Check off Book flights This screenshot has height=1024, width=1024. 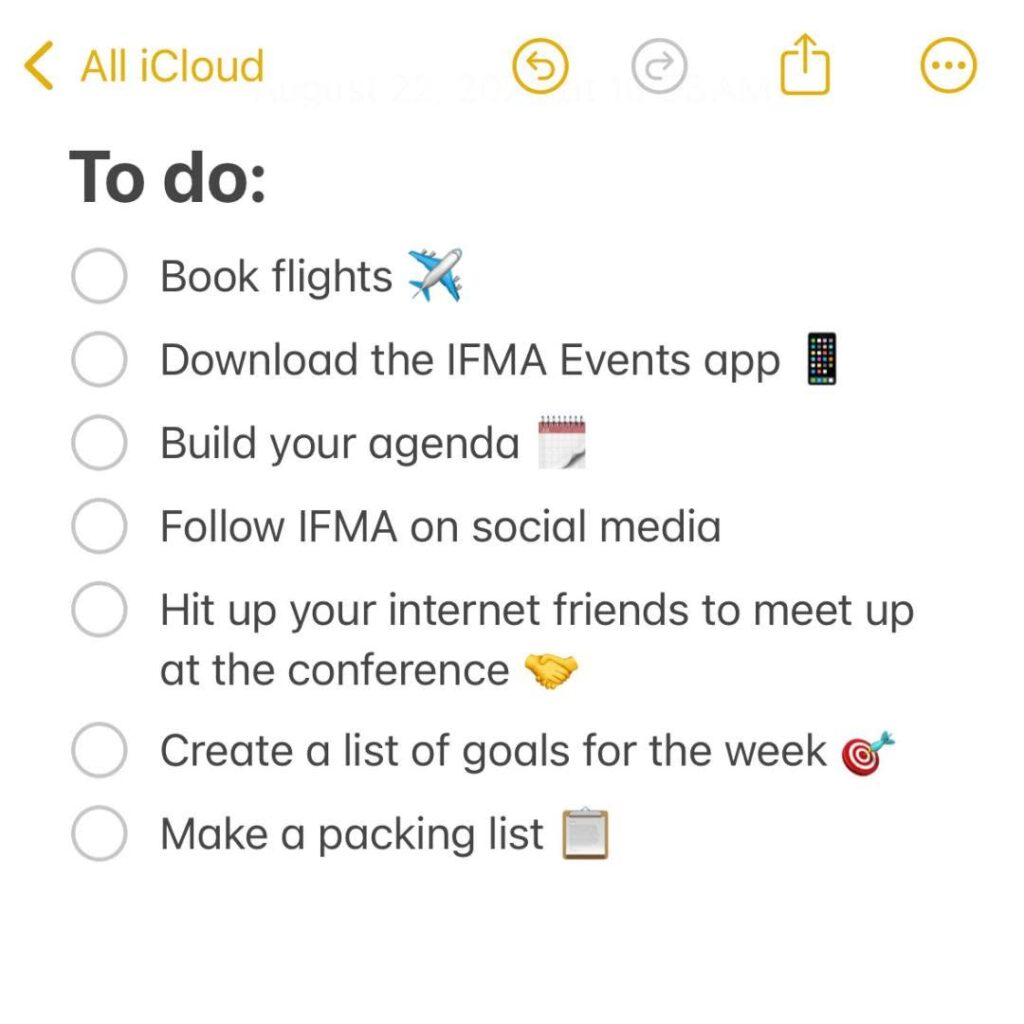[99, 277]
